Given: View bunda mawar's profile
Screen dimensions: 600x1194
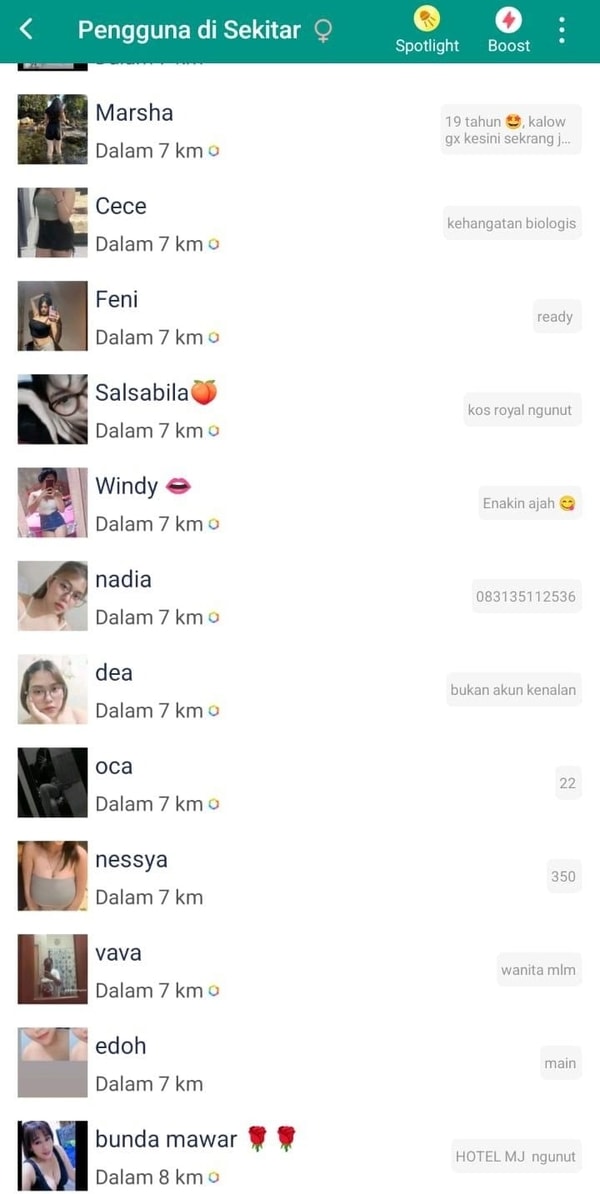Looking at the screenshot, I should (x=300, y=1156).
